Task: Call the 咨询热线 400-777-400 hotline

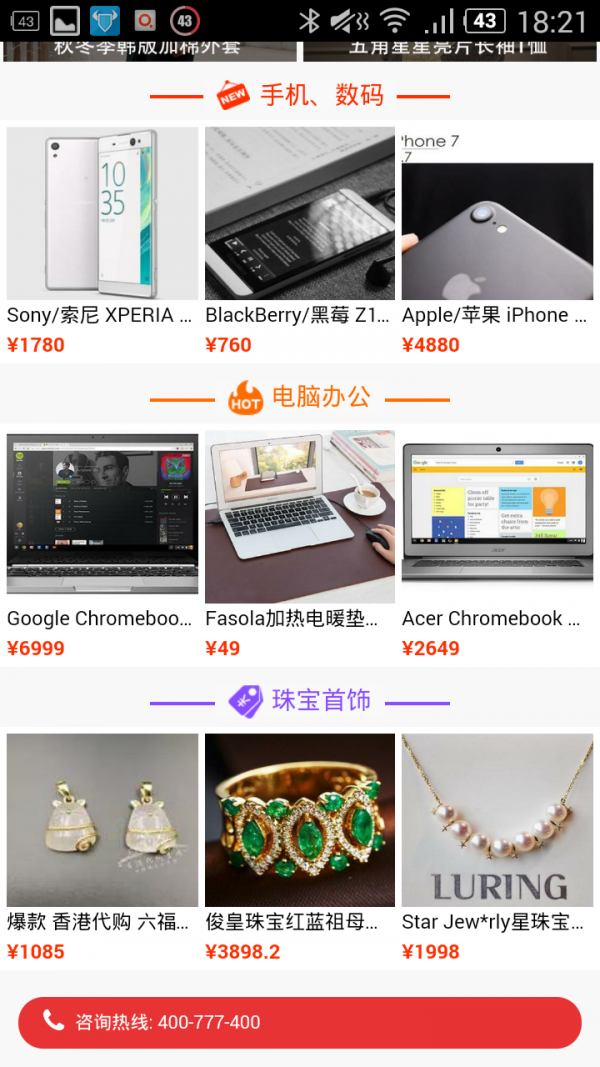Action: [x=300, y=1022]
